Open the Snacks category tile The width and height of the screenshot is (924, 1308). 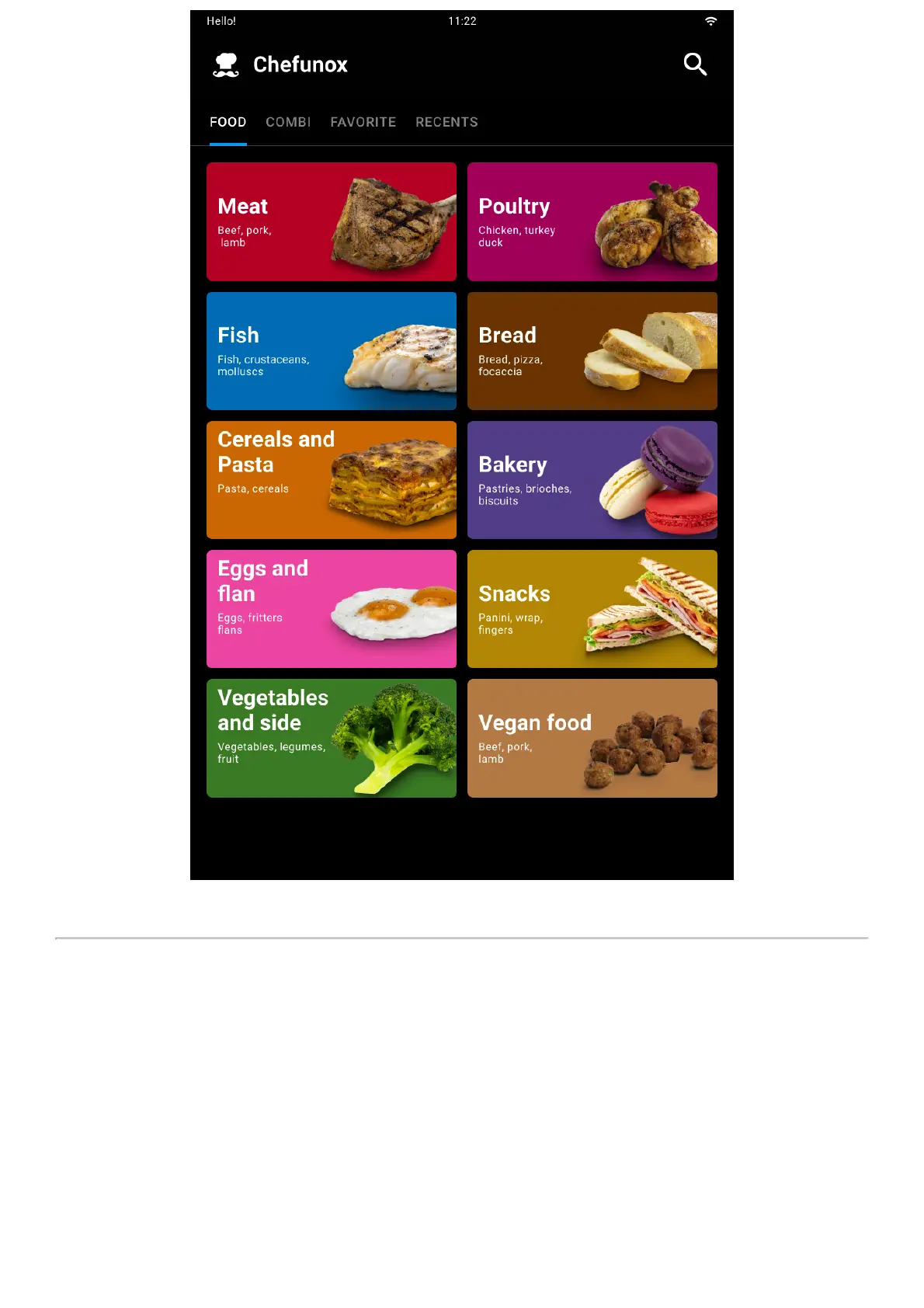[592, 609]
